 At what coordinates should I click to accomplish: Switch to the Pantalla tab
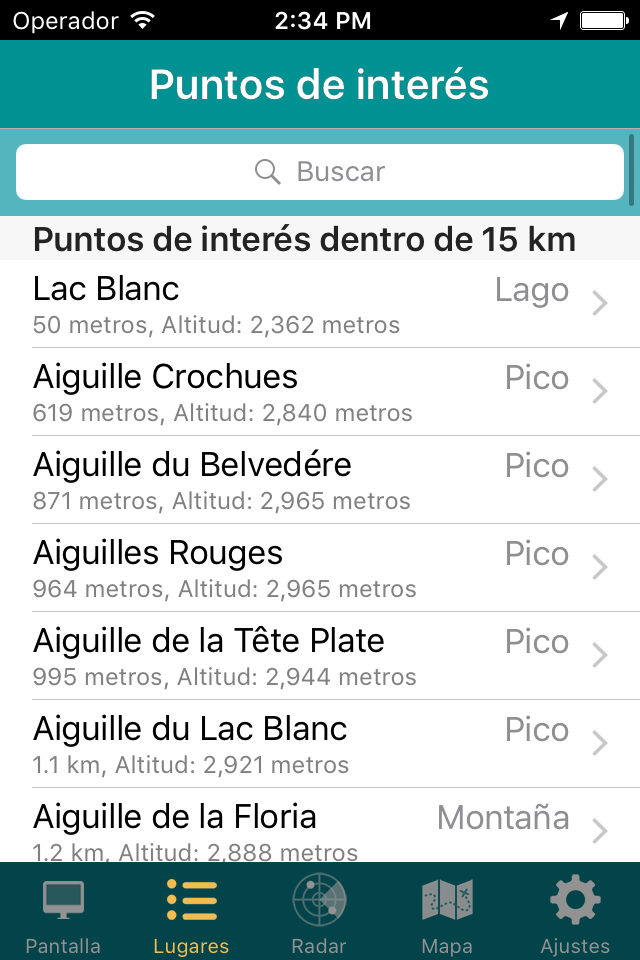[63, 914]
